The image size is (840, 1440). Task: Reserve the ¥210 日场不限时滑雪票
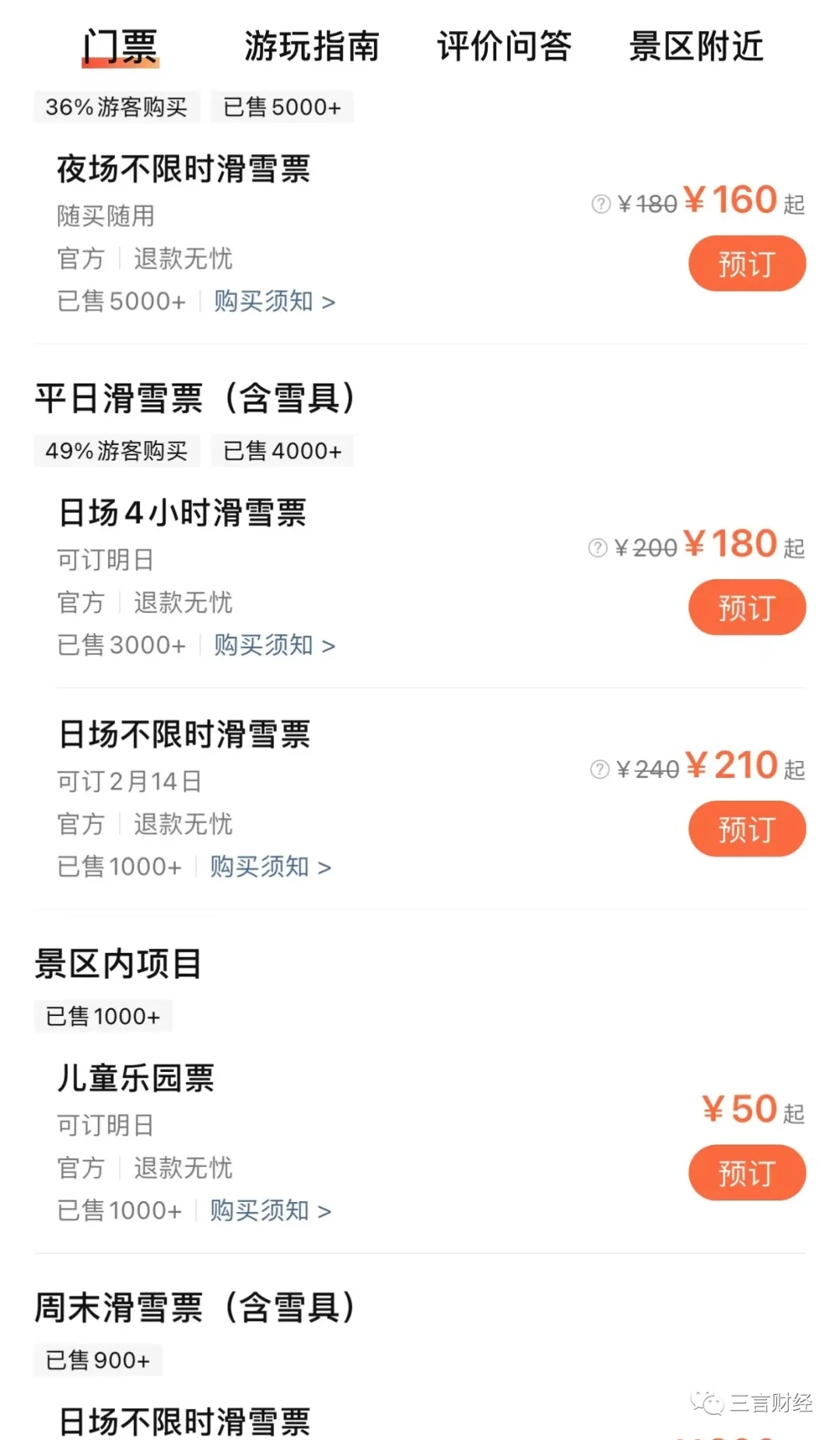[x=747, y=829]
